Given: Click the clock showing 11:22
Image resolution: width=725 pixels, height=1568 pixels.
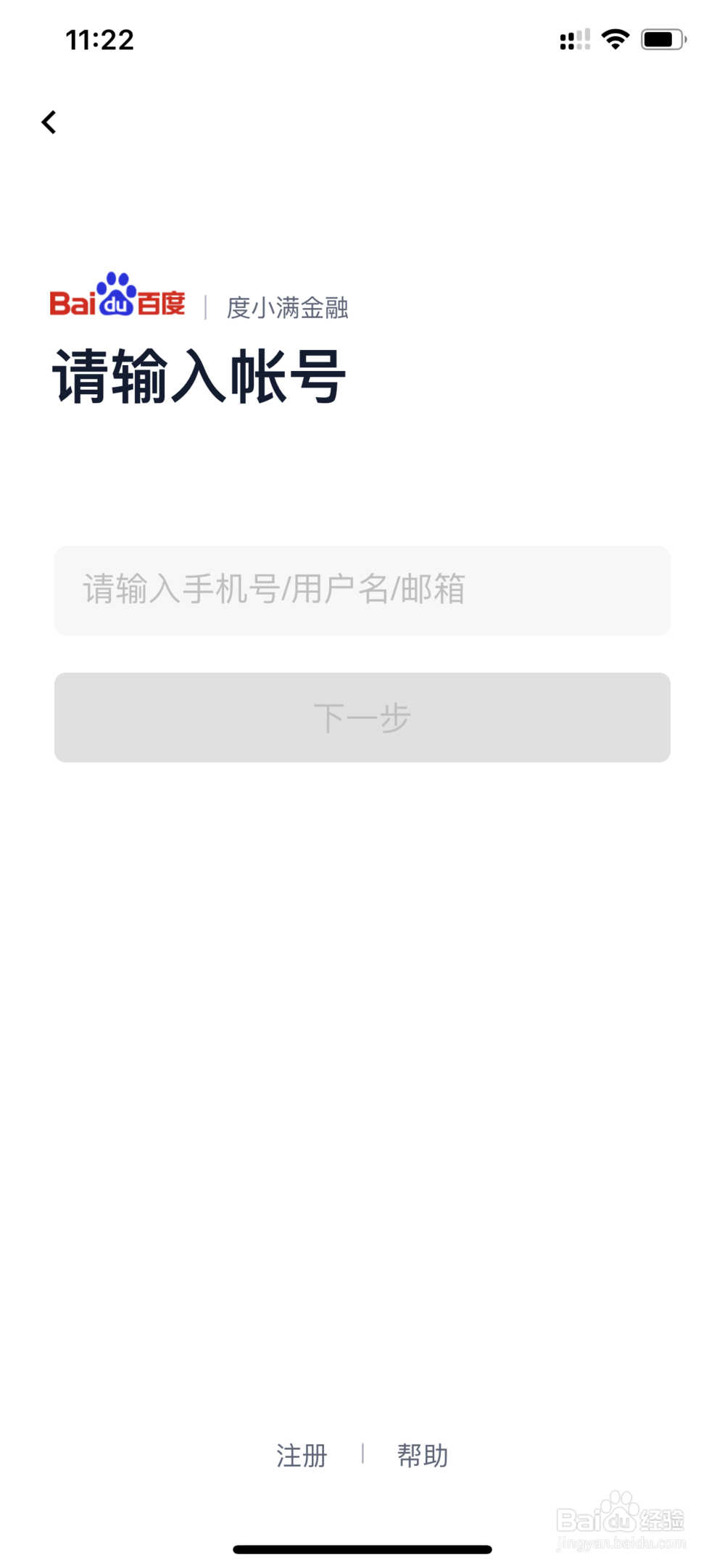Looking at the screenshot, I should [x=99, y=40].
